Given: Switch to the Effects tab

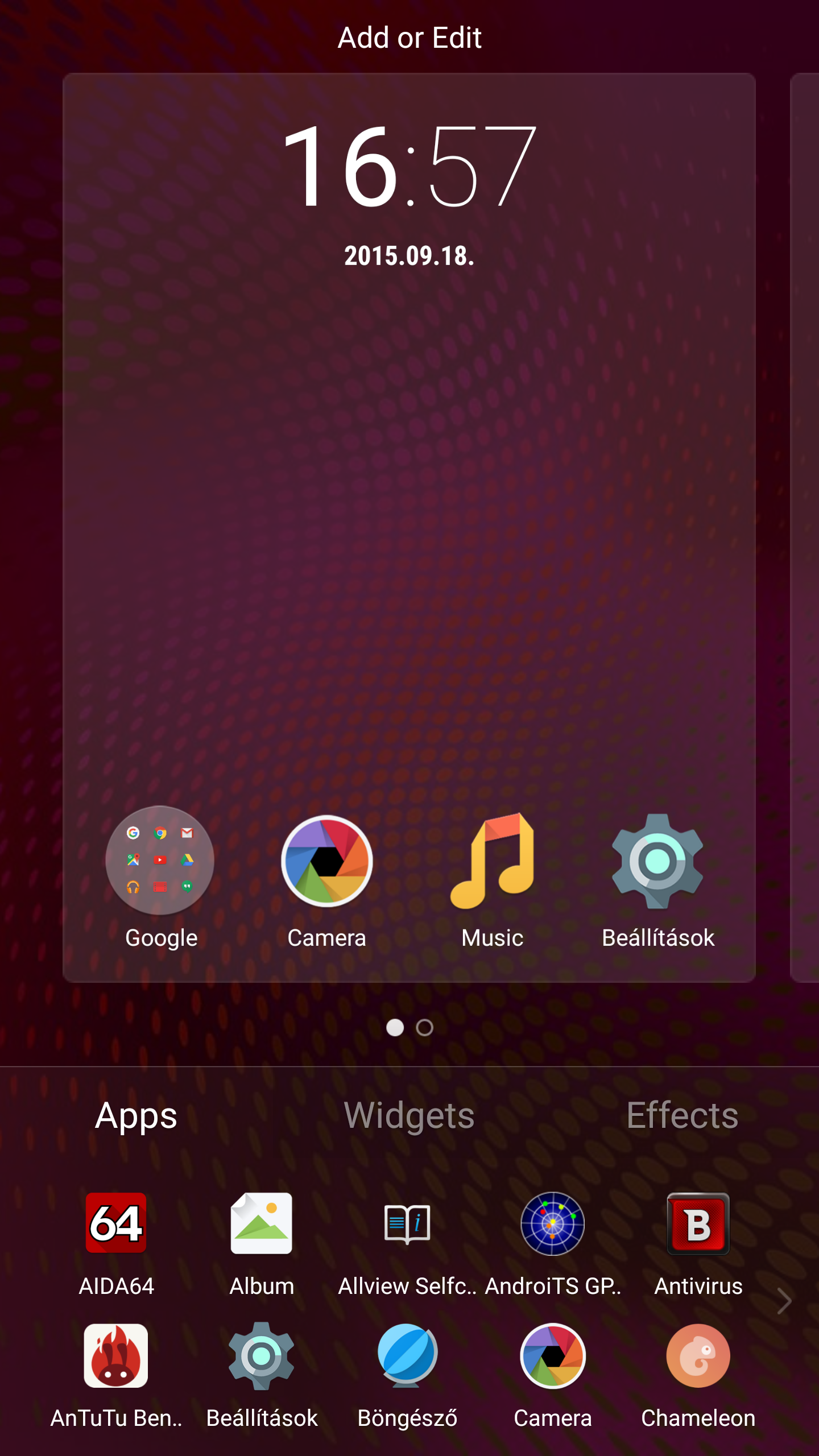Looking at the screenshot, I should click(x=682, y=1116).
